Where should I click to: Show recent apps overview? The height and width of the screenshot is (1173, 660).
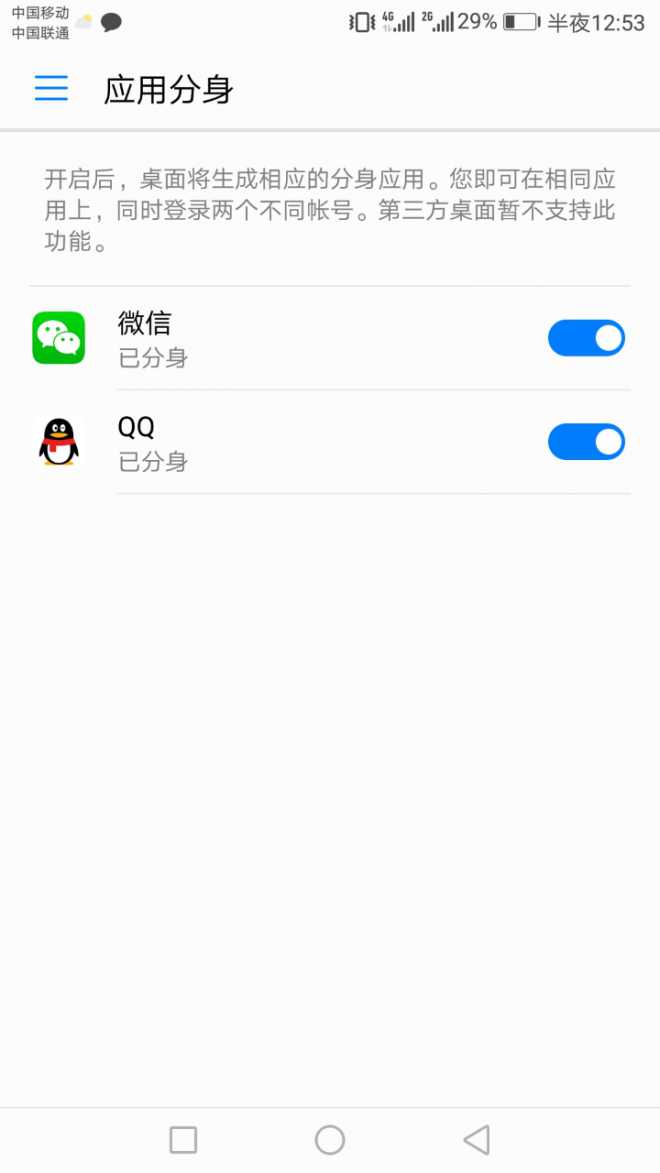(183, 1139)
